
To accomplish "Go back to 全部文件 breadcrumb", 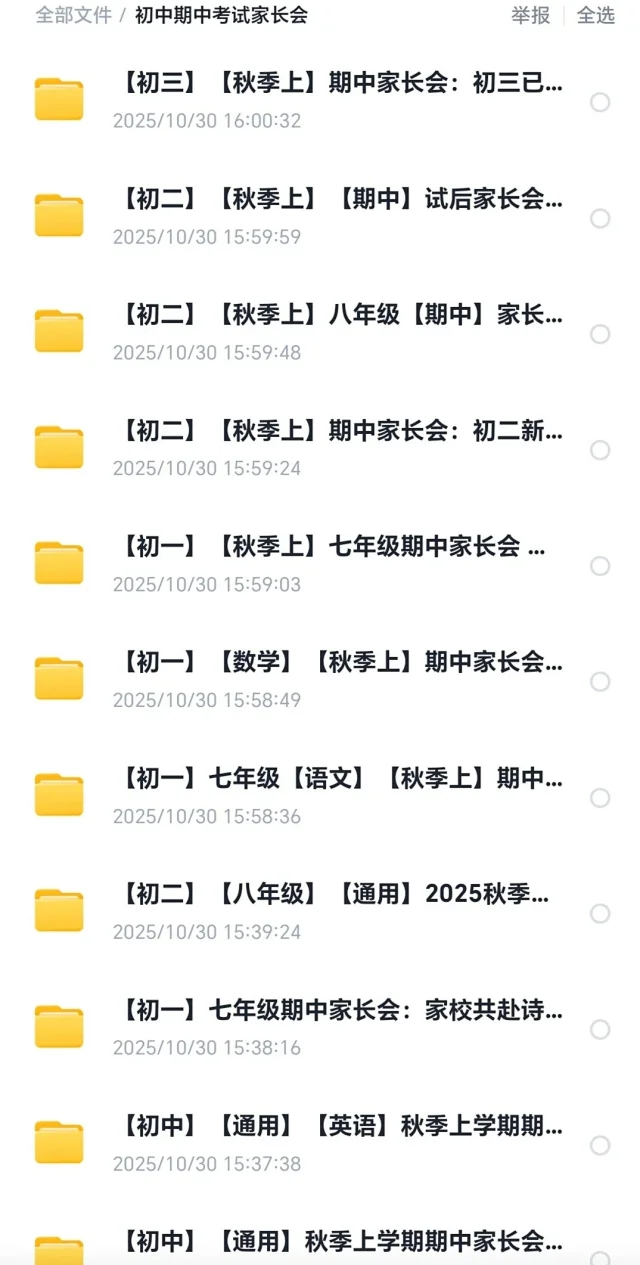I will (x=73, y=15).
